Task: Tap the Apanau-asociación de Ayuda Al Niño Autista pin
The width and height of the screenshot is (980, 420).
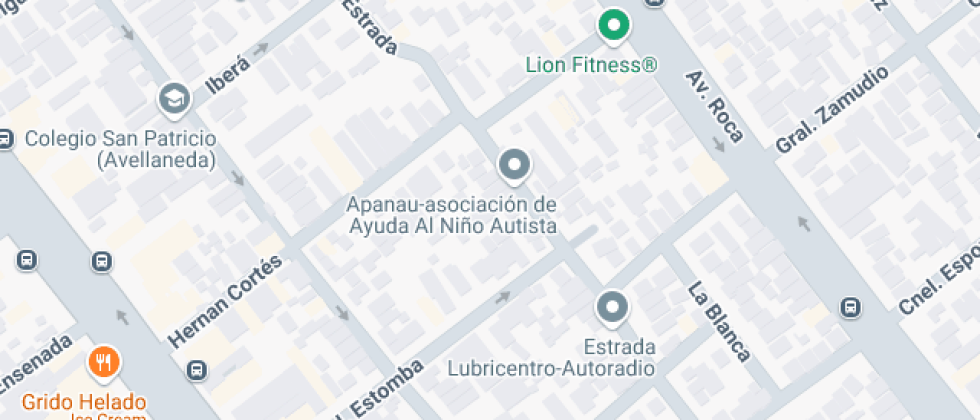Action: pyautogui.click(x=514, y=165)
